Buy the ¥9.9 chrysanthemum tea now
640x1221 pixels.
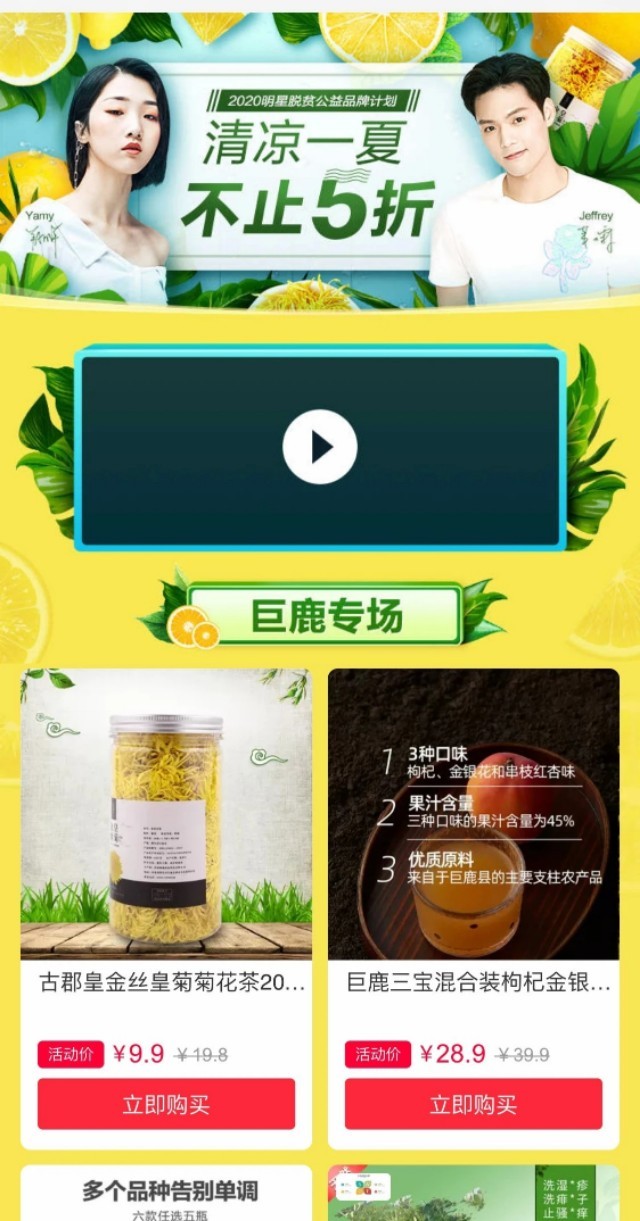coord(166,1104)
